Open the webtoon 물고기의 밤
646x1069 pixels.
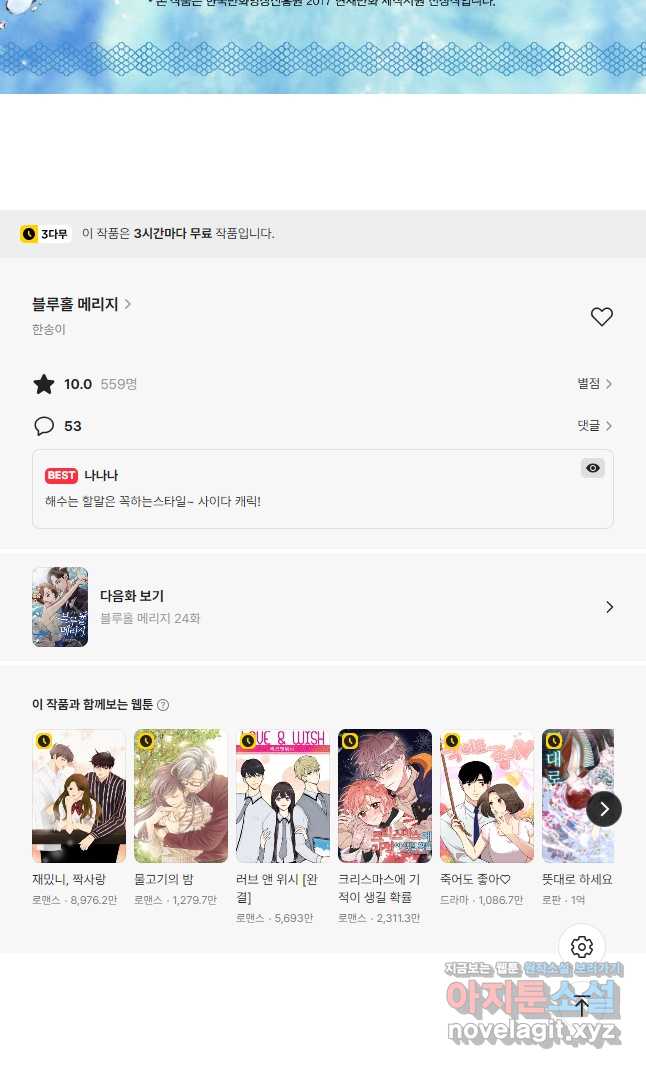click(x=181, y=796)
